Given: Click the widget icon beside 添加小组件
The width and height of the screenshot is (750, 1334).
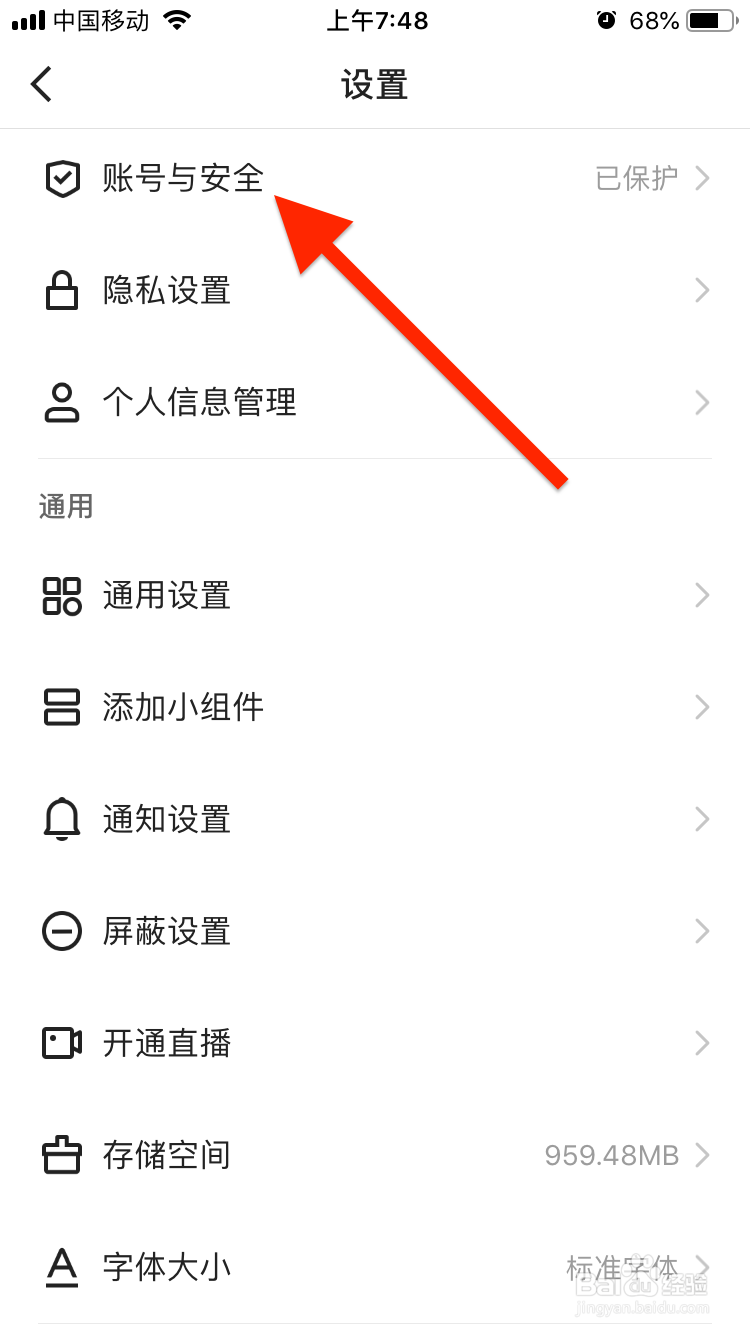Looking at the screenshot, I should (62, 707).
